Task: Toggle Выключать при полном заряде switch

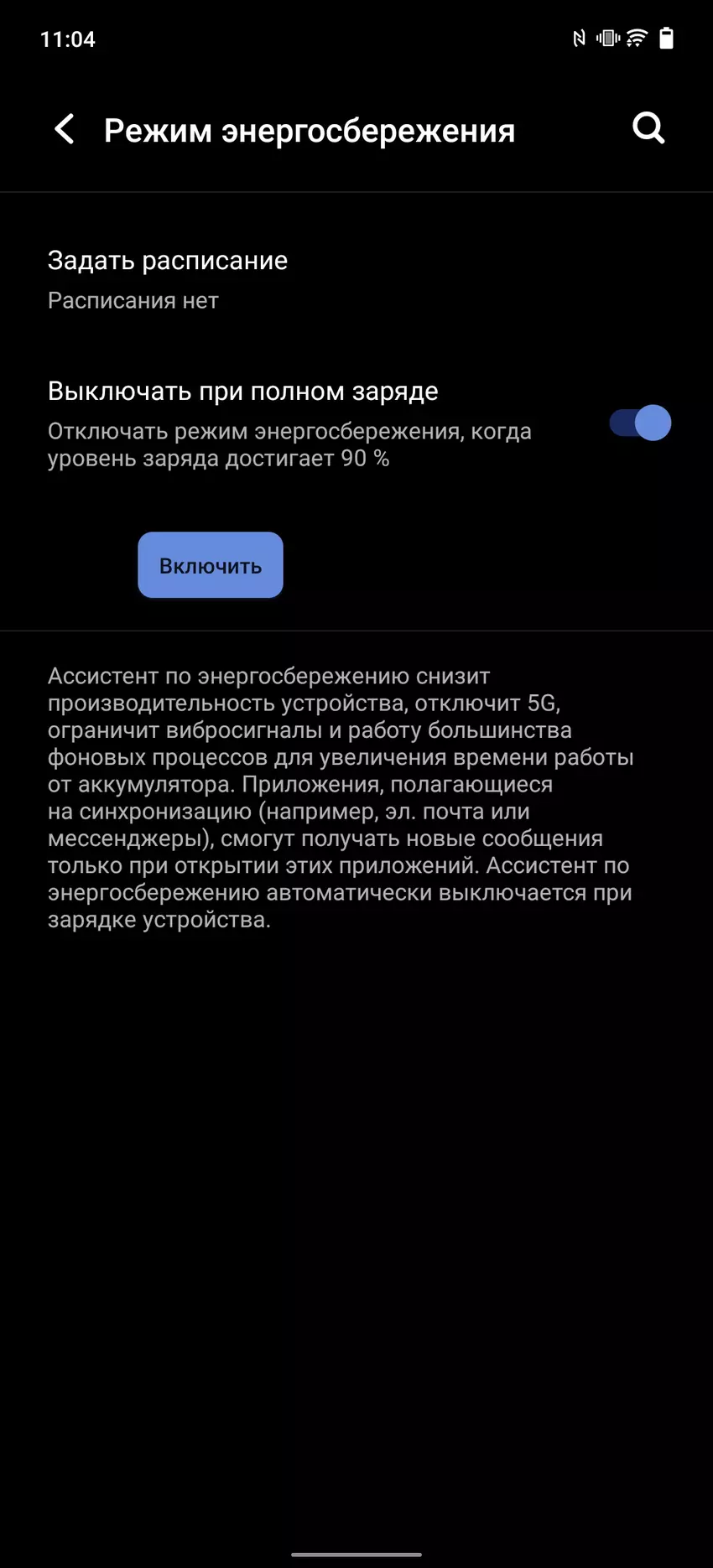Action: [640, 423]
